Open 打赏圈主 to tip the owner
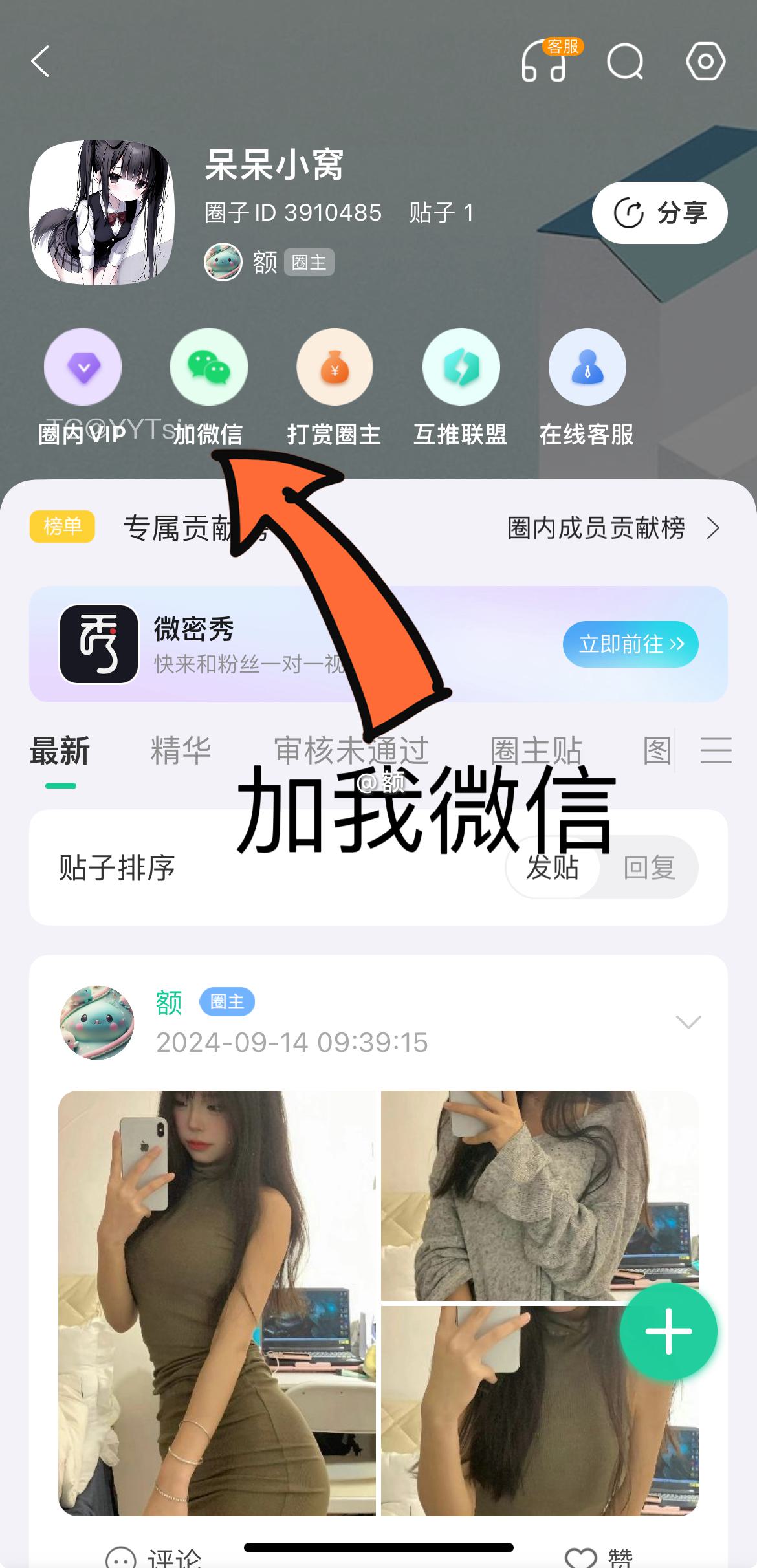757x1568 pixels. (335, 387)
